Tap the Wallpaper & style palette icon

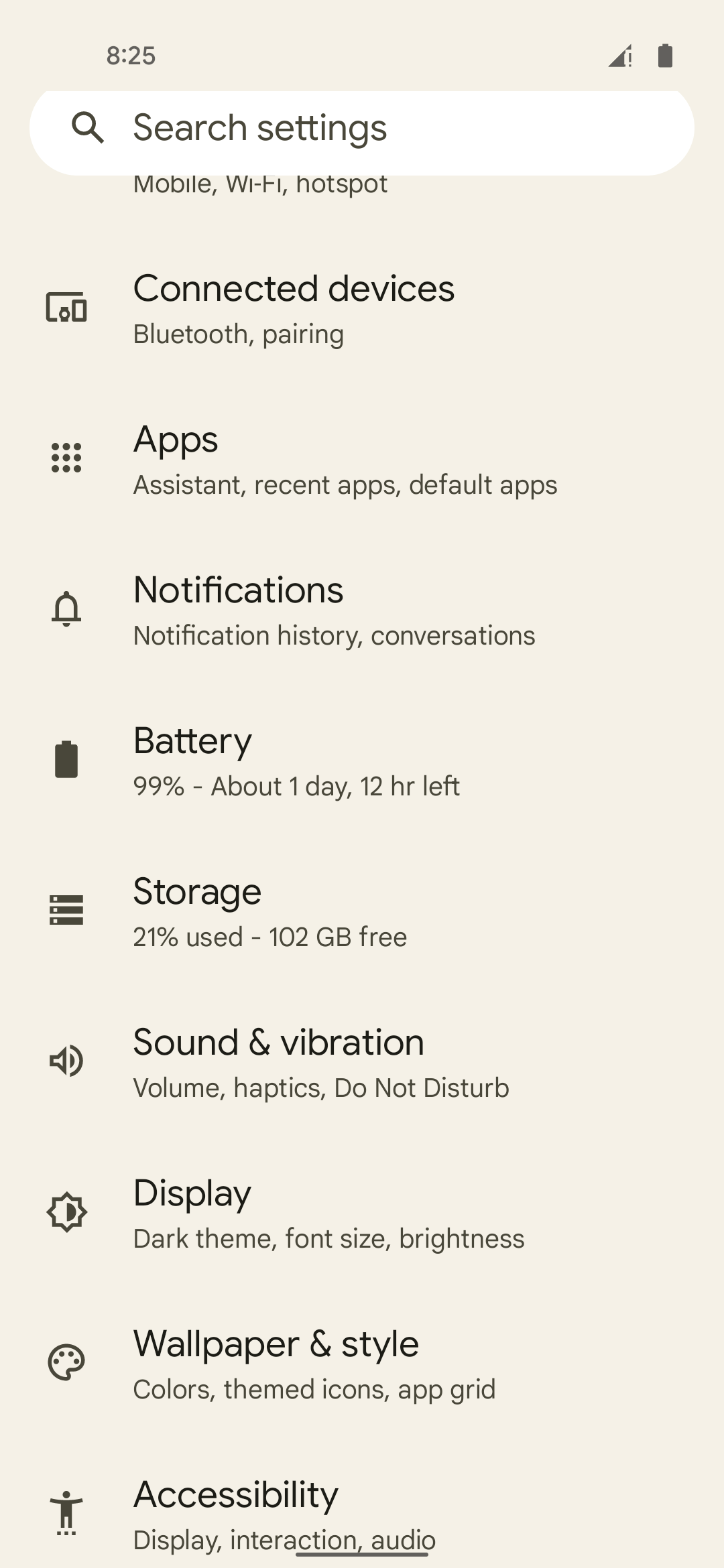click(67, 1362)
